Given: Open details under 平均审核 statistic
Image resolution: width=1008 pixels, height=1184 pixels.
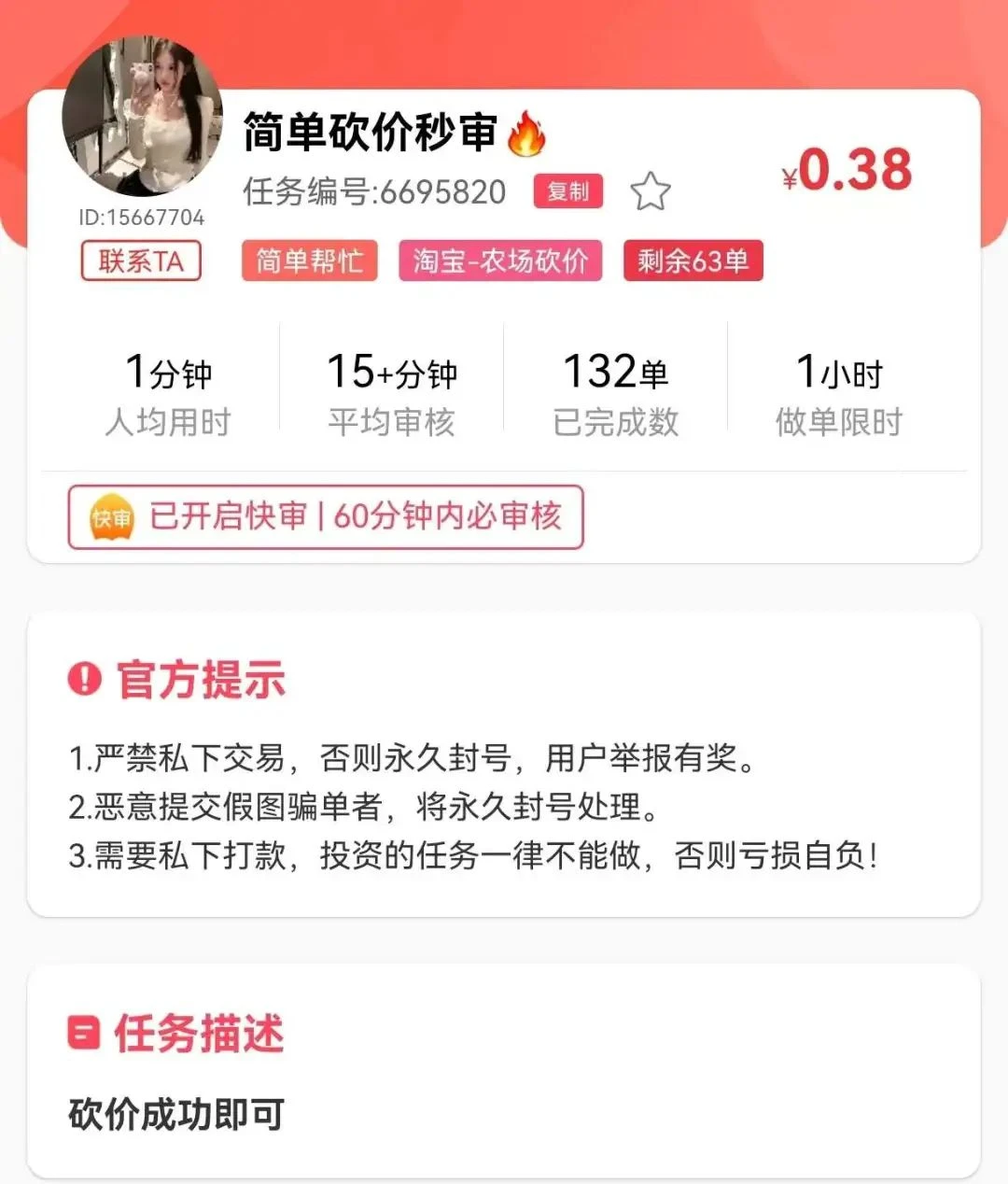Looking at the screenshot, I should tap(393, 392).
